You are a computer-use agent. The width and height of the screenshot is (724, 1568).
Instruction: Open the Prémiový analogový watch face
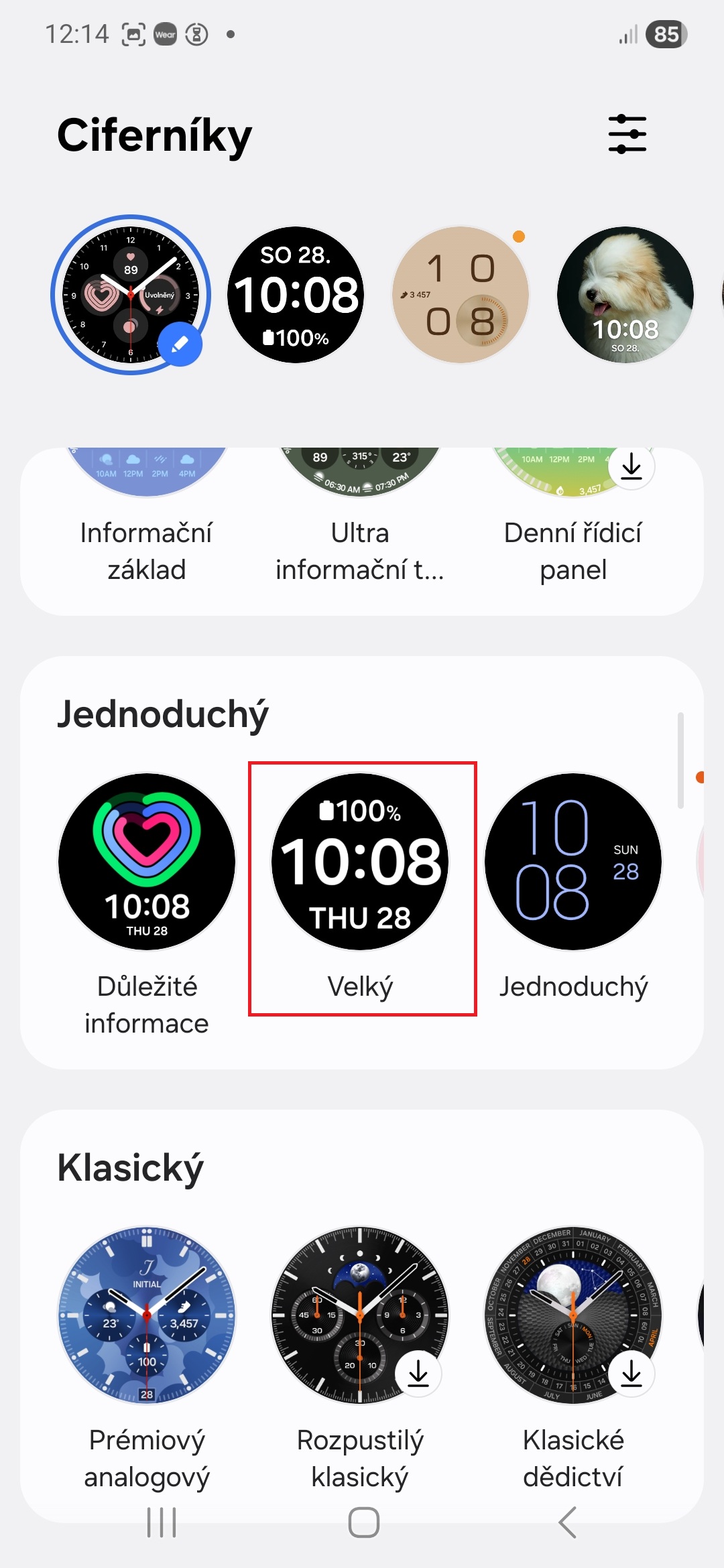tap(147, 1315)
